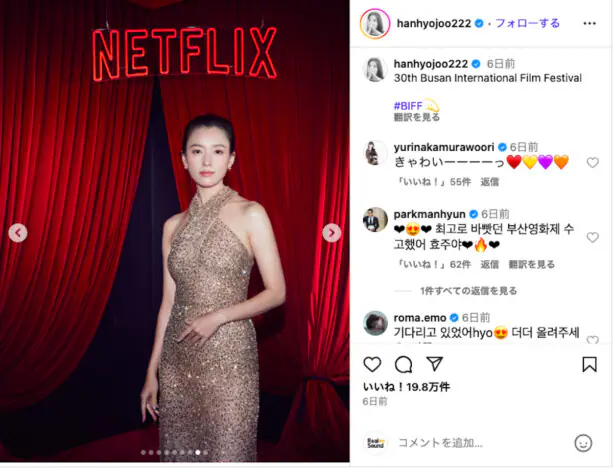
Task: Like parkmanhyun's comment
Action: 592,238
